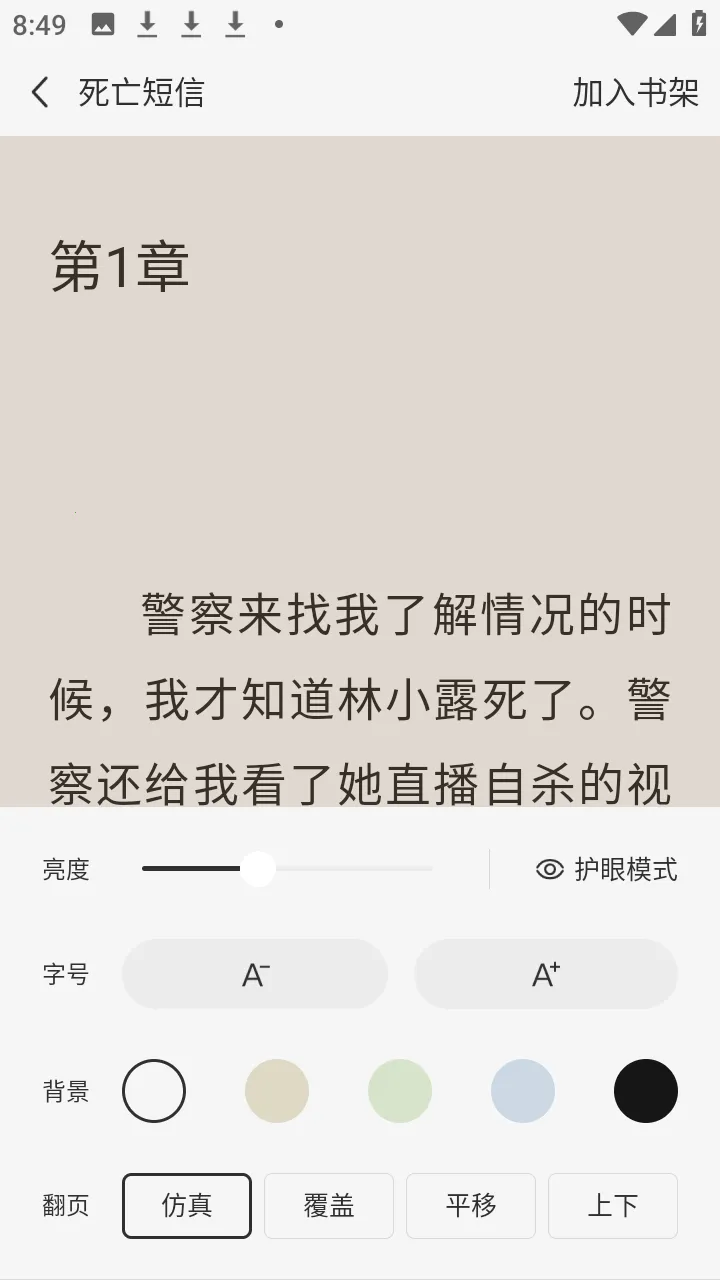Increase font size with A+
Viewport: 720px width, 1280px height.
546,974
